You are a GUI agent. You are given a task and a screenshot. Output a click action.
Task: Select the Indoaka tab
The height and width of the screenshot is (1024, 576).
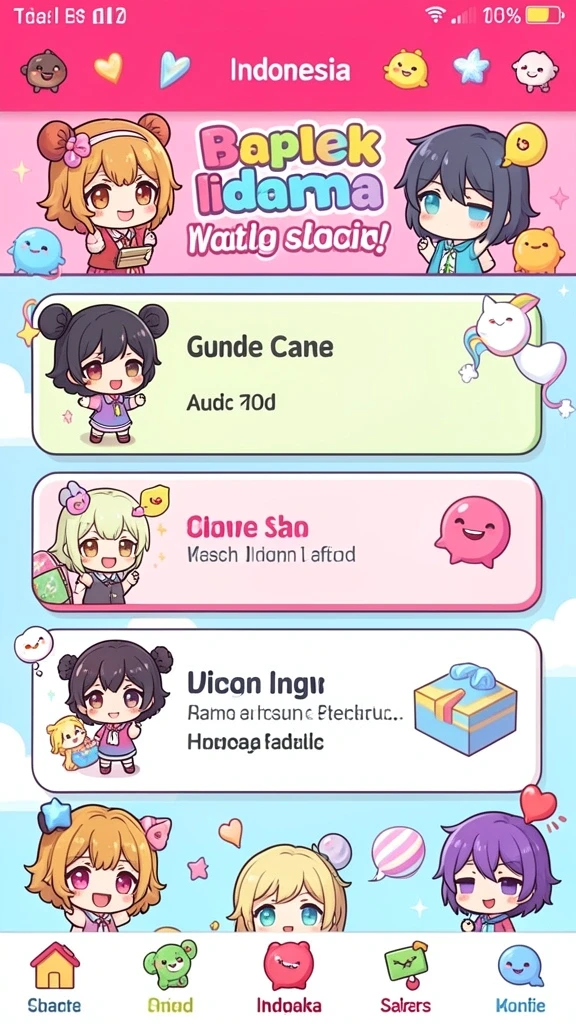tap(289, 977)
